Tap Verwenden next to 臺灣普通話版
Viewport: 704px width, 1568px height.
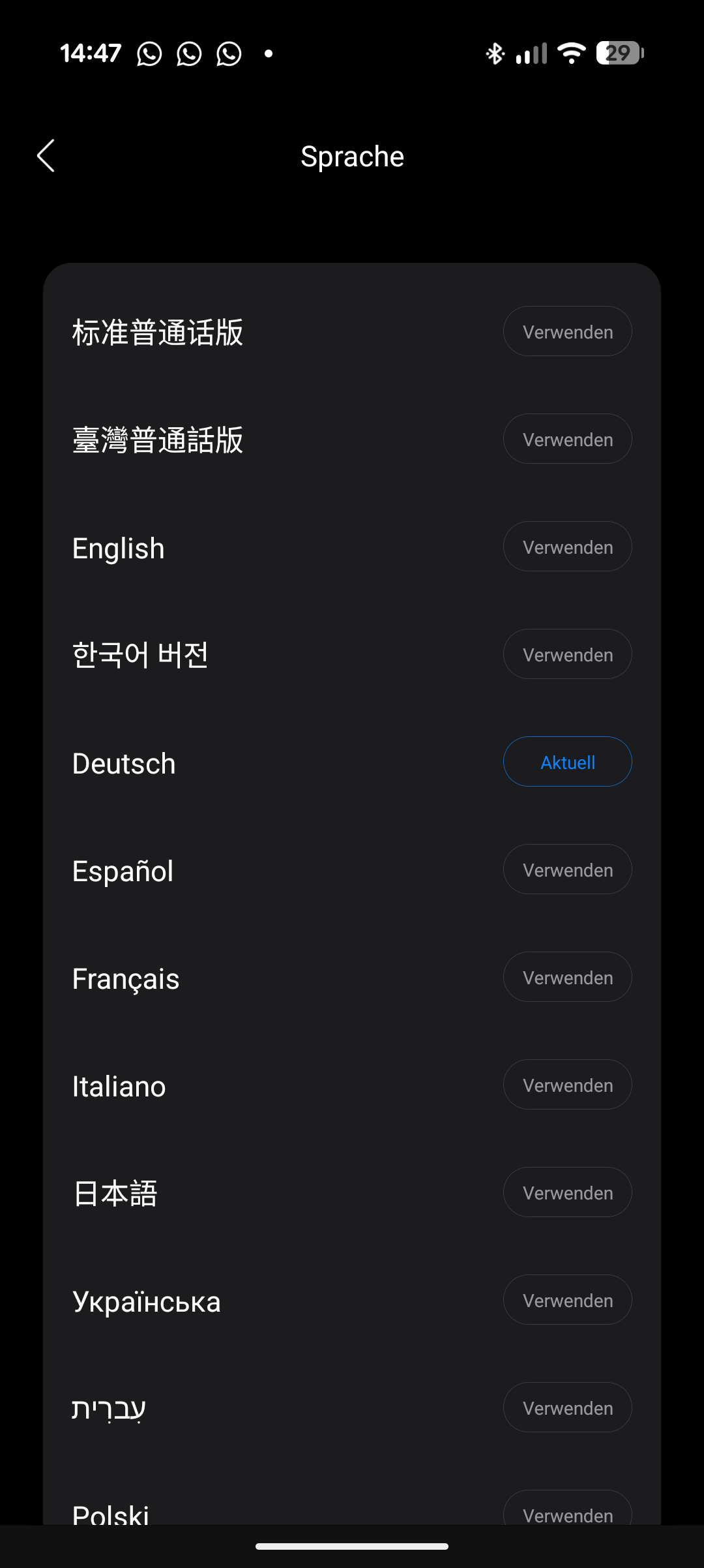point(567,439)
